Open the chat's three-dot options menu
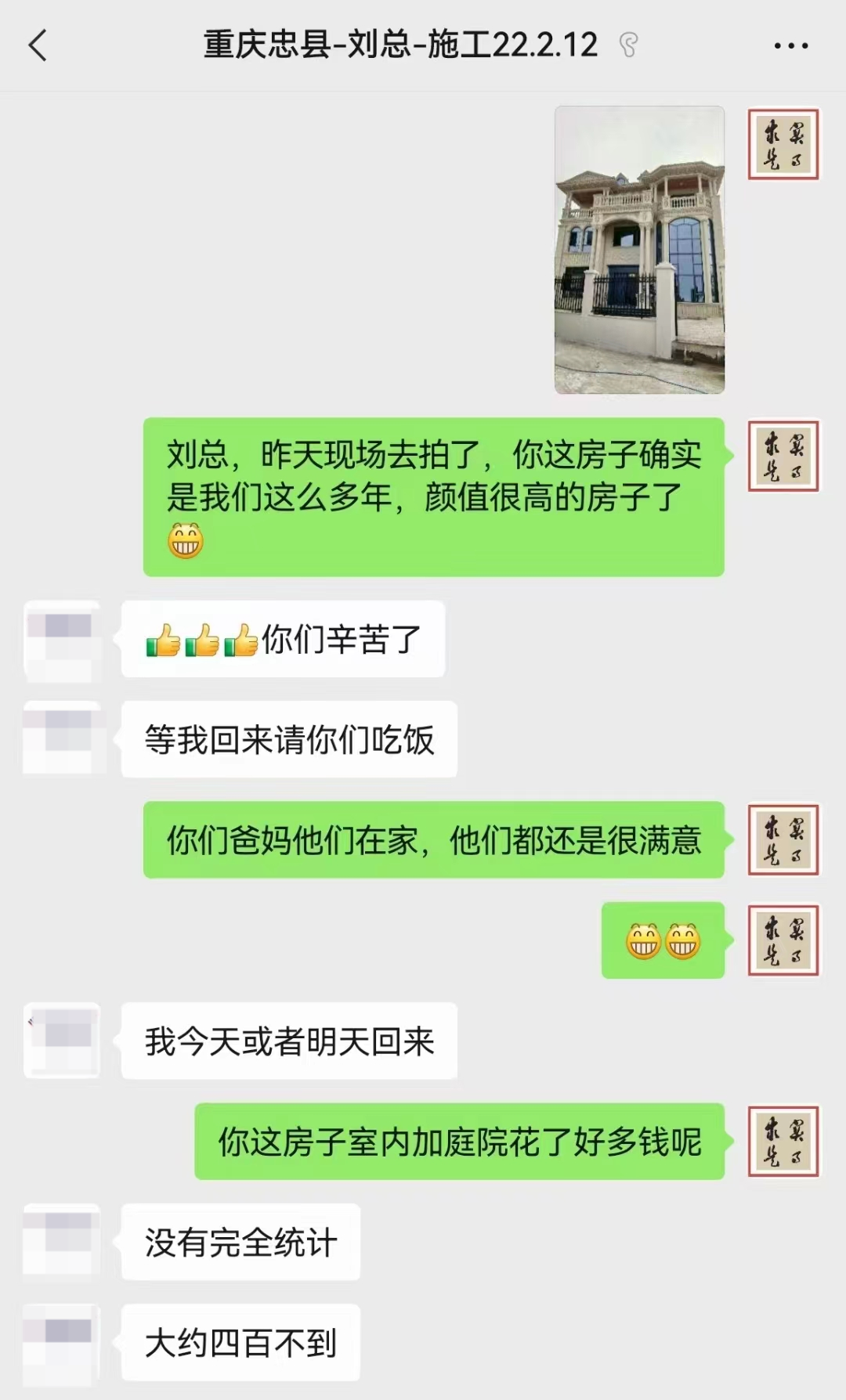Viewport: 846px width, 1400px height. (x=790, y=46)
